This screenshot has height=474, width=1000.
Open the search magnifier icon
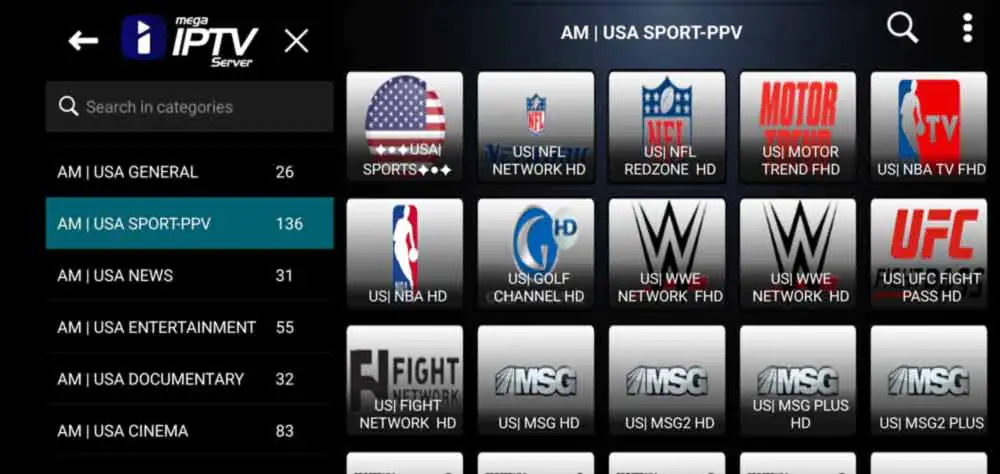[902, 28]
